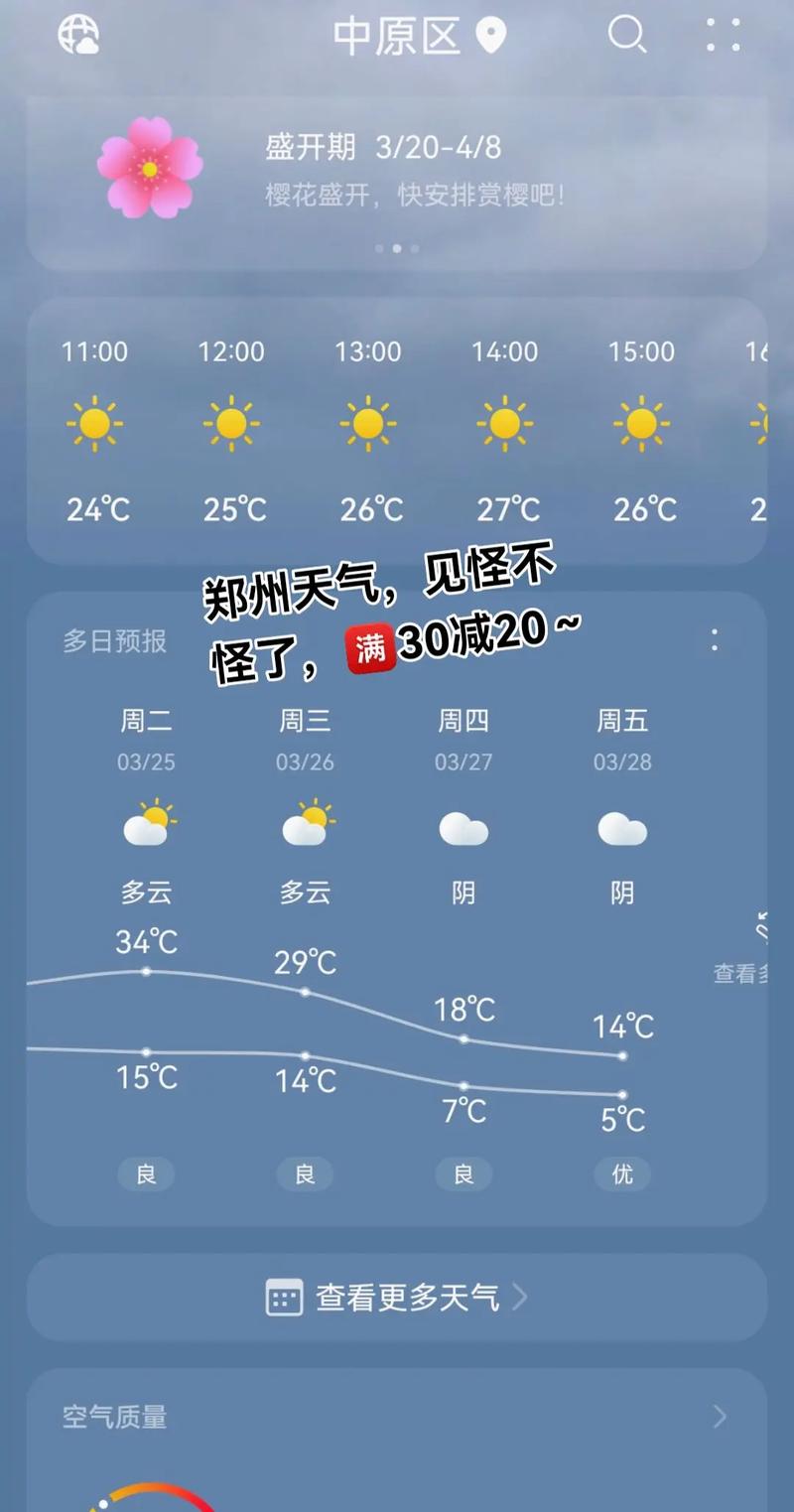
Task: Click the overcast cloud icon under 周四
Action: point(463,830)
